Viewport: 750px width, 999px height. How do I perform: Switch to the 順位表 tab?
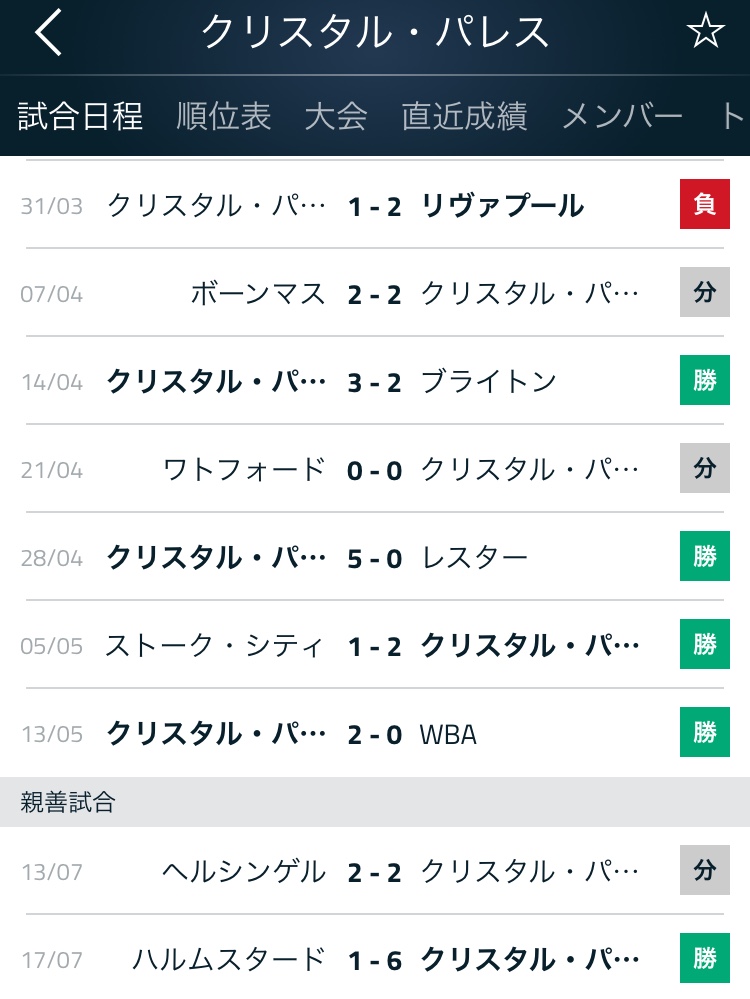[x=223, y=117]
